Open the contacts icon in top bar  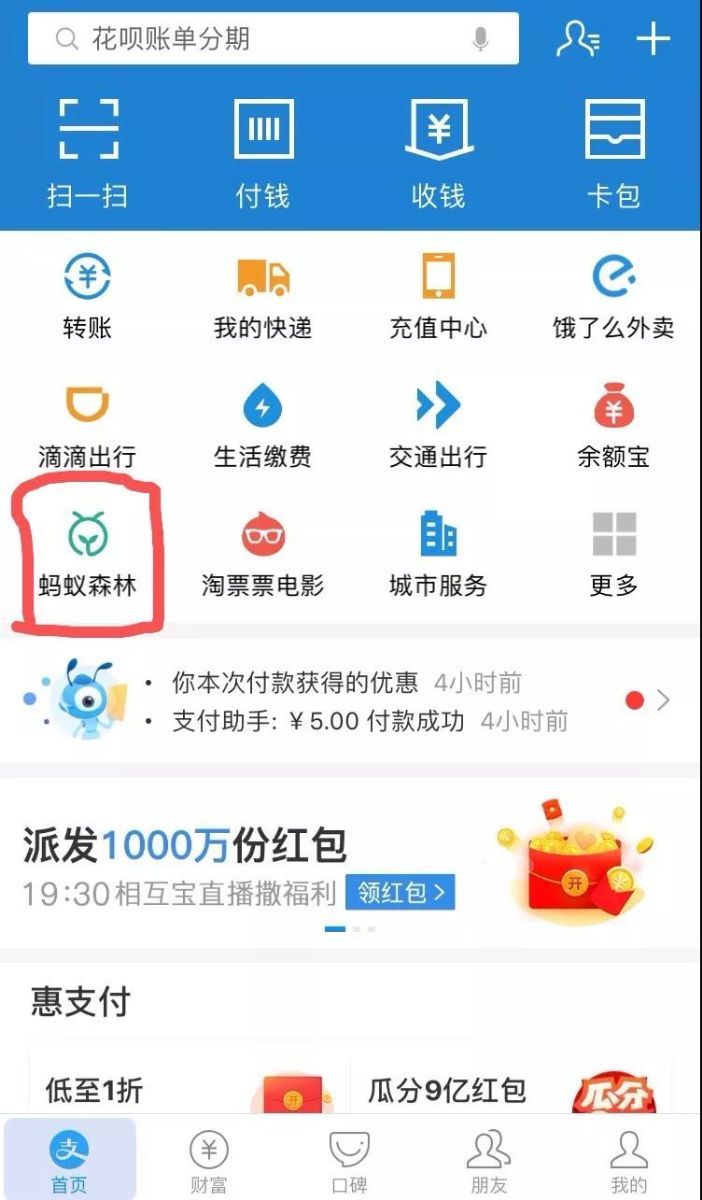pos(577,39)
